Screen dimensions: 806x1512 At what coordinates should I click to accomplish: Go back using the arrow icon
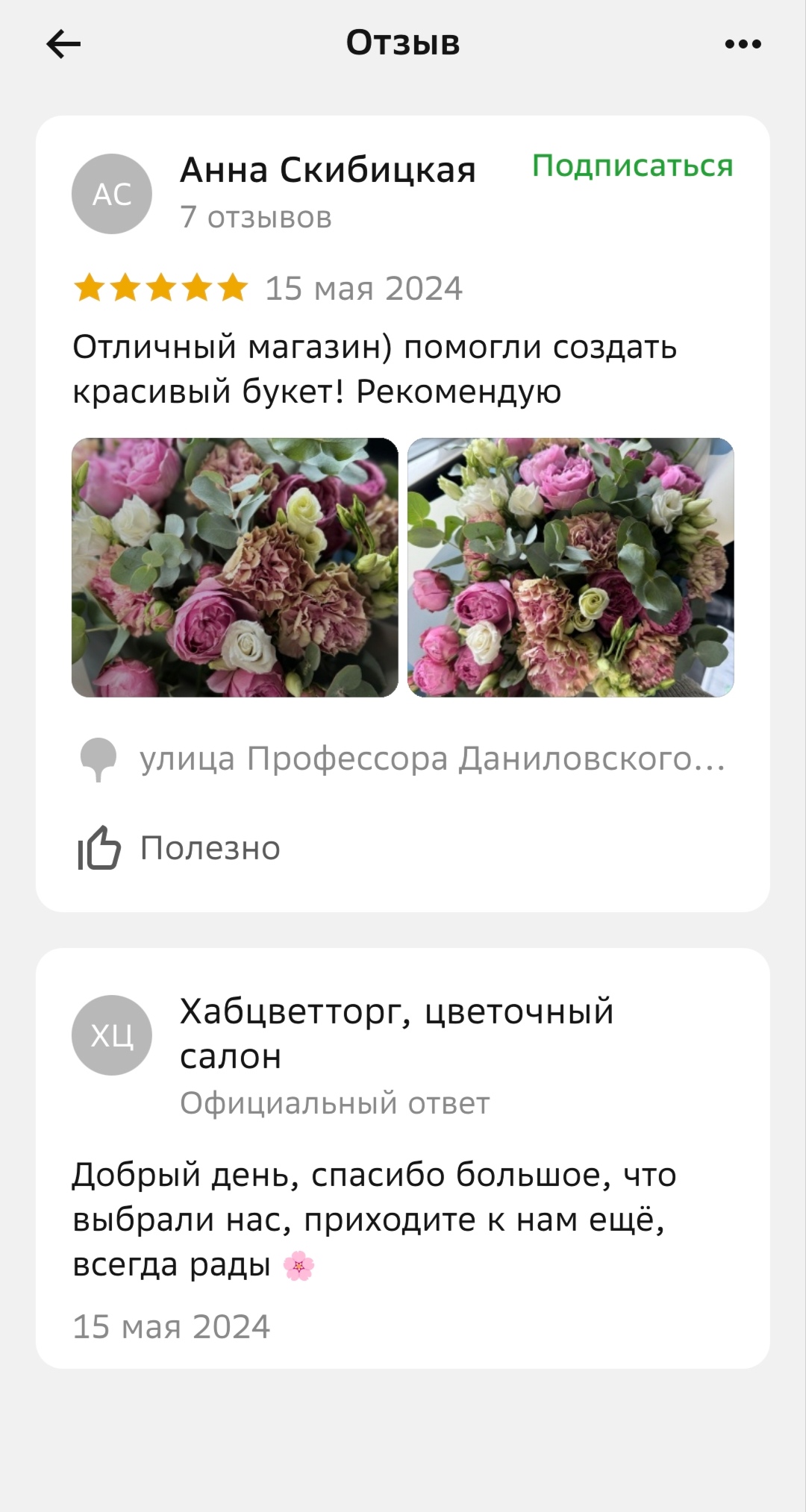[x=63, y=44]
